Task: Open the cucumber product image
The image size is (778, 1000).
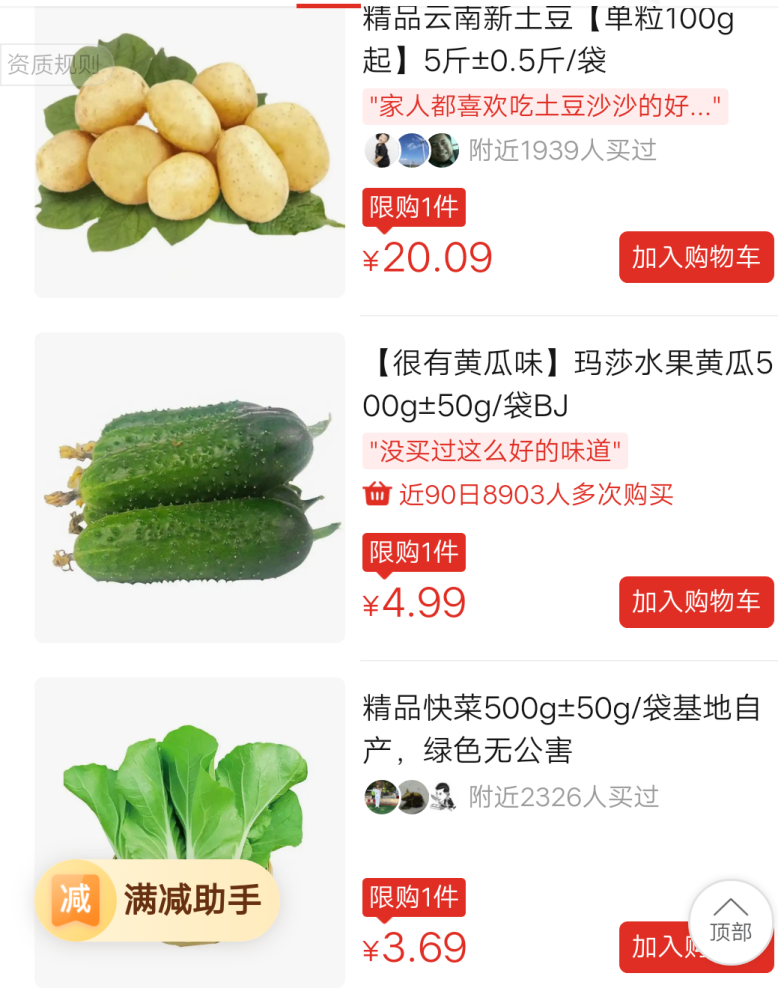Action: tap(189, 487)
